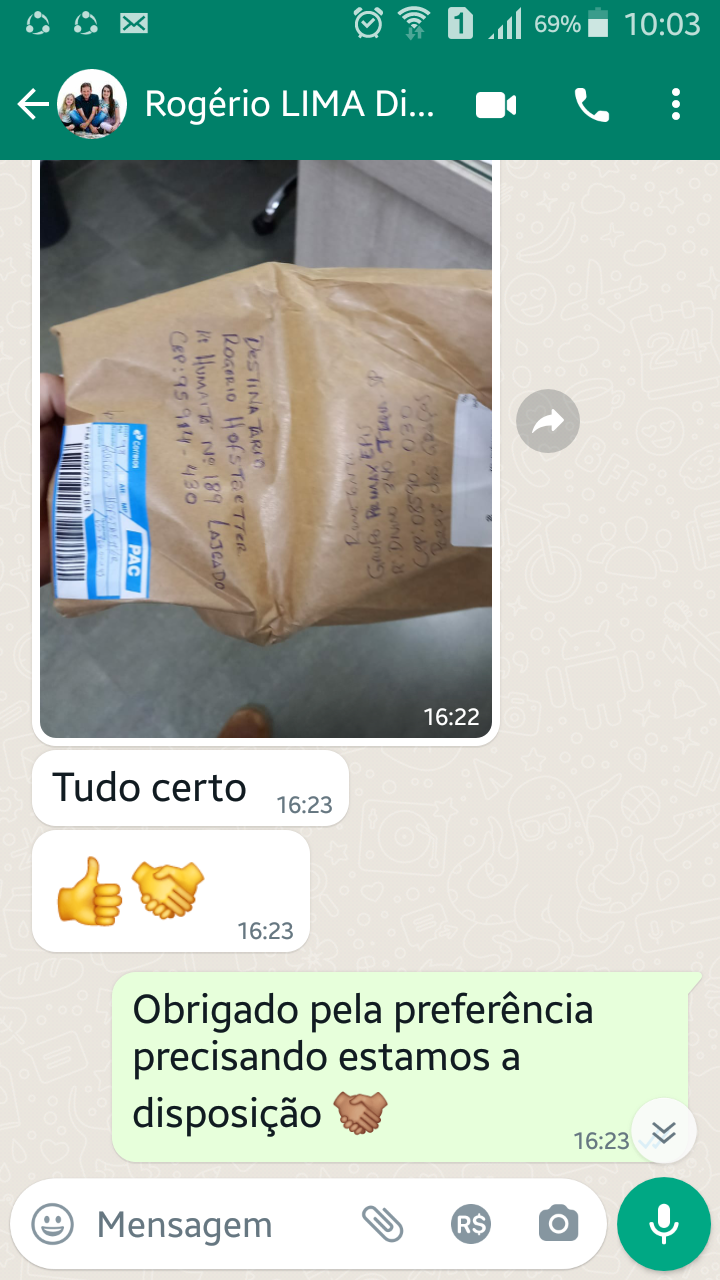Jump to the latest messages
Viewport: 720px width, 1280px height.
pos(664,1131)
